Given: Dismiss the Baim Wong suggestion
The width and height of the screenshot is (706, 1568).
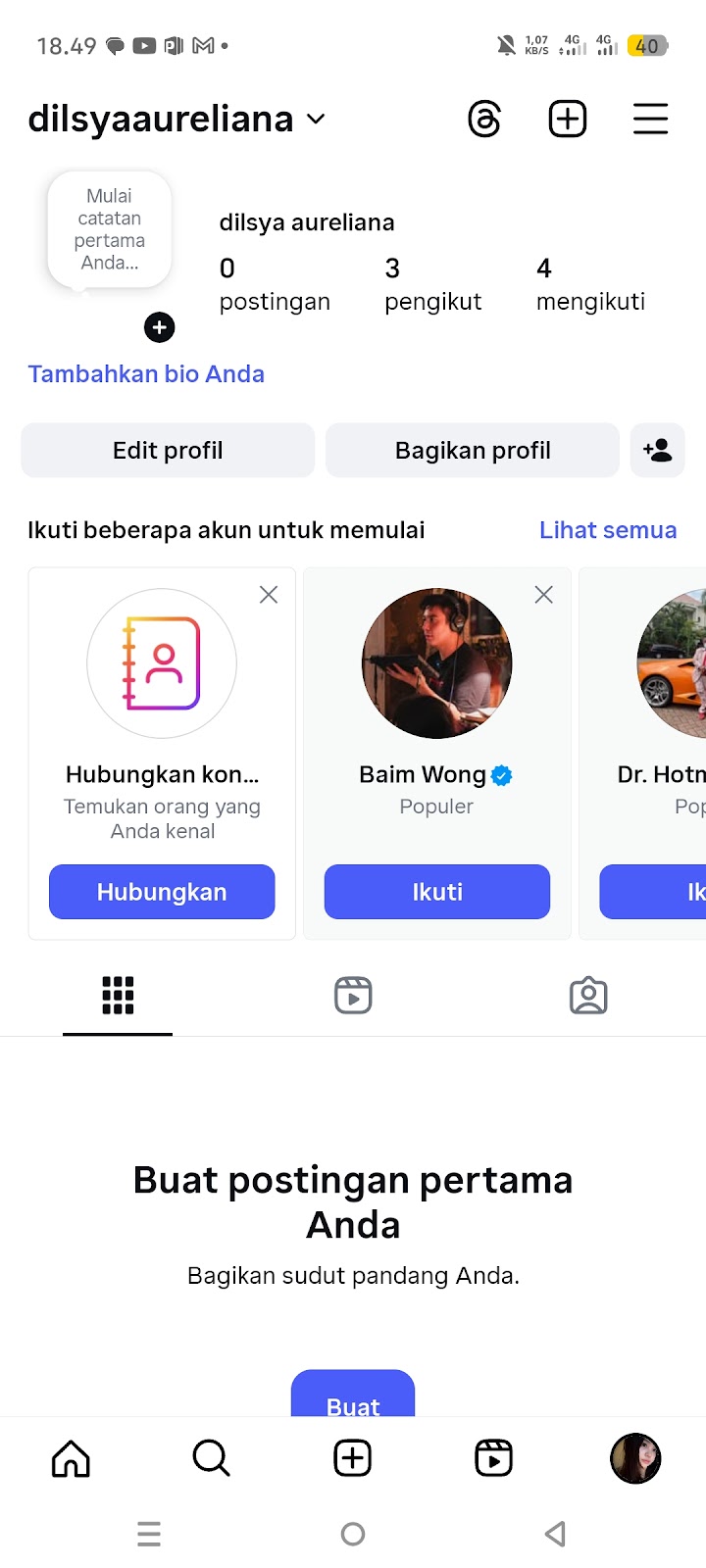Looking at the screenshot, I should [544, 595].
